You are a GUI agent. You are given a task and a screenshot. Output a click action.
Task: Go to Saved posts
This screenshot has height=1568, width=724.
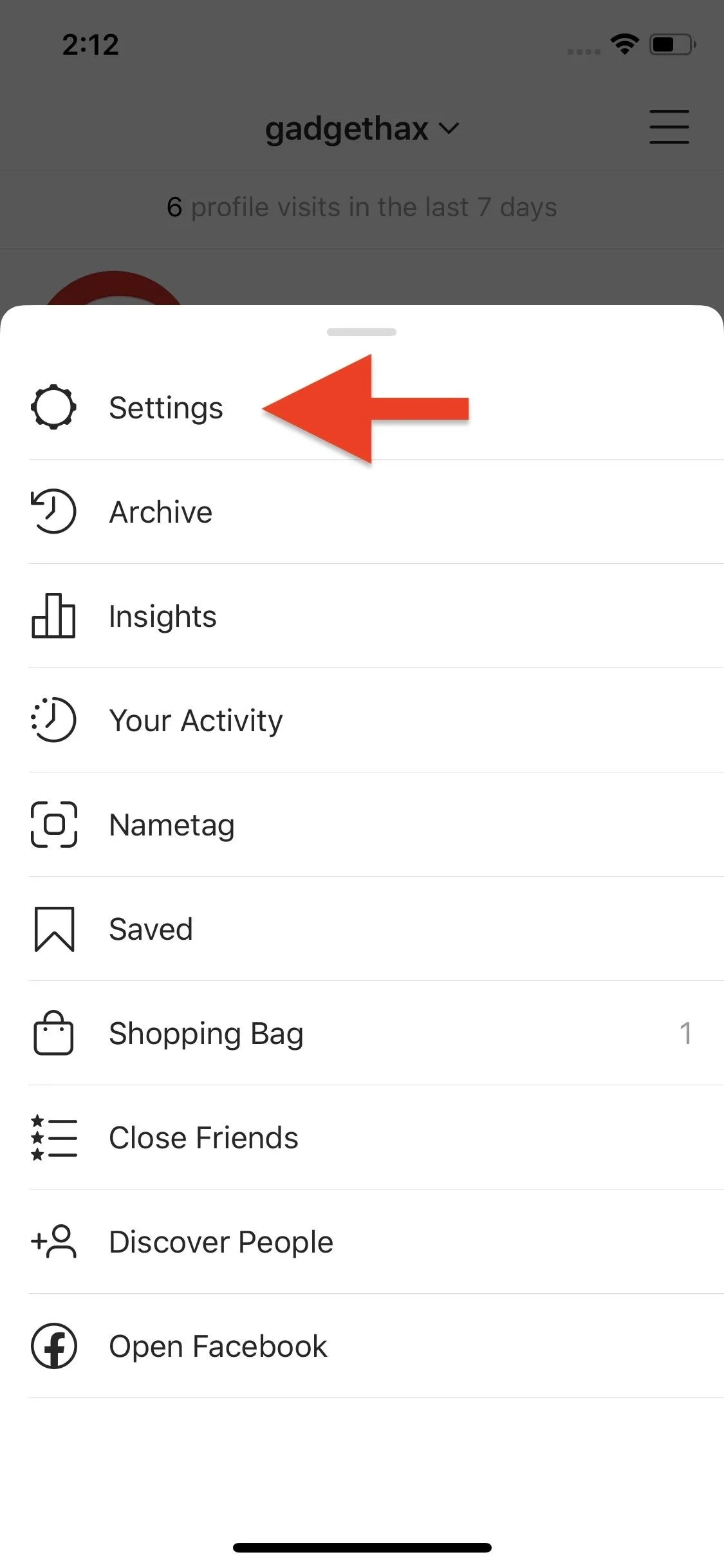362,929
